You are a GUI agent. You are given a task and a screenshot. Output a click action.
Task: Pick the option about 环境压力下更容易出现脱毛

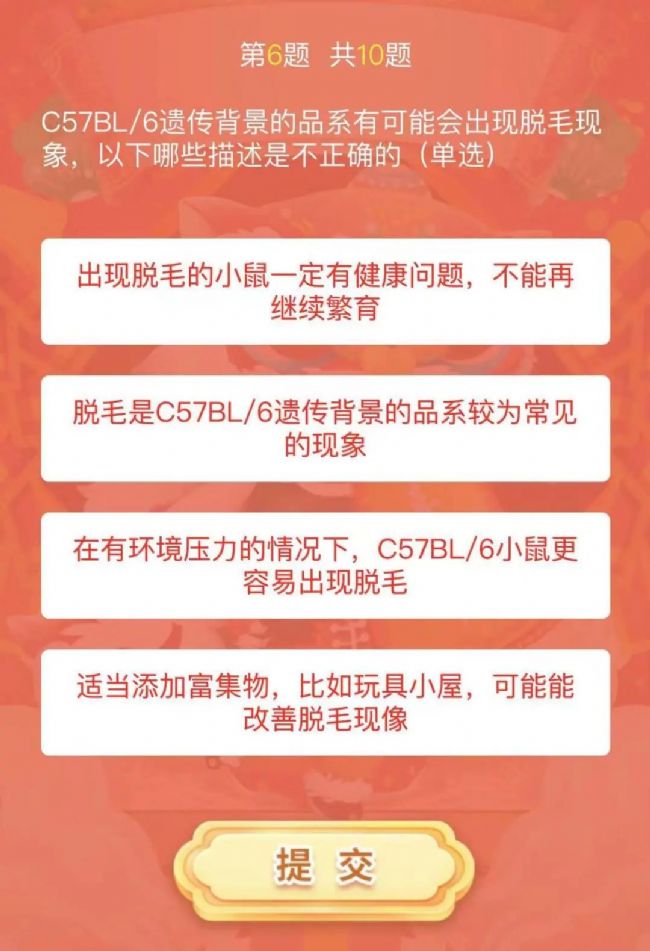(325, 566)
